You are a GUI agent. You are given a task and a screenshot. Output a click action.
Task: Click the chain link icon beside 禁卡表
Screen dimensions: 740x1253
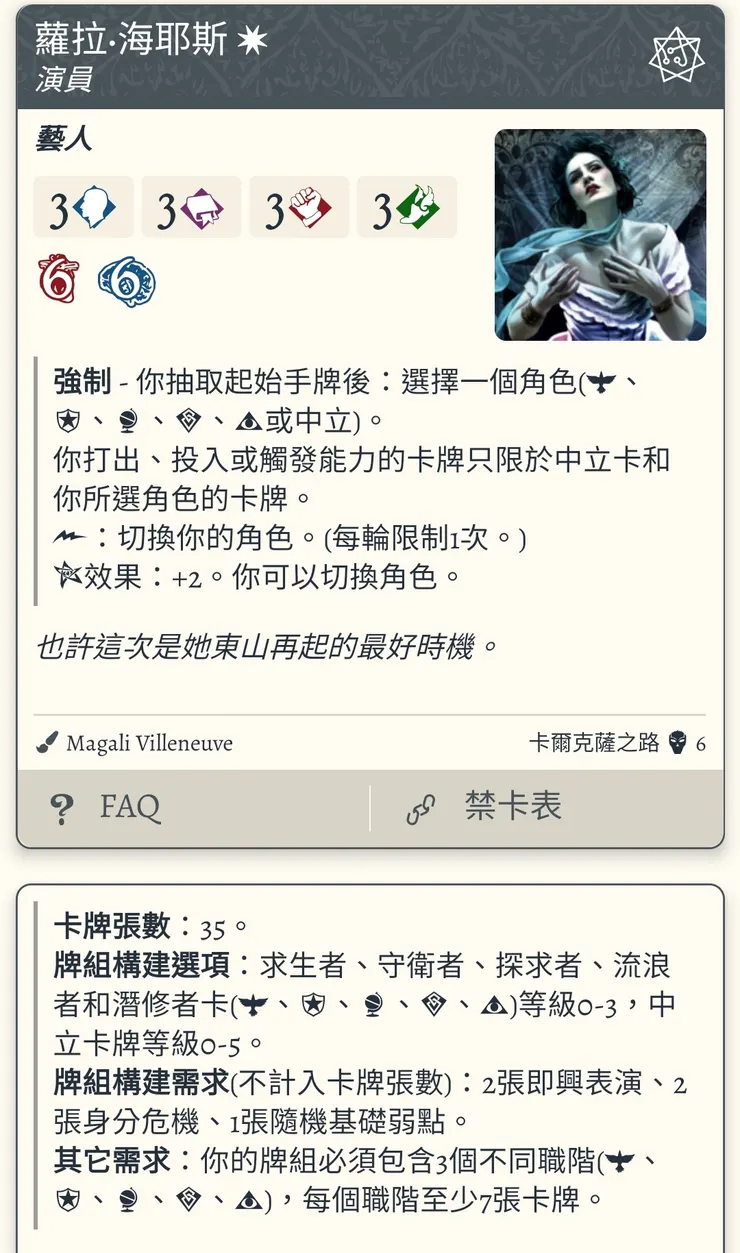pyautogui.click(x=420, y=805)
